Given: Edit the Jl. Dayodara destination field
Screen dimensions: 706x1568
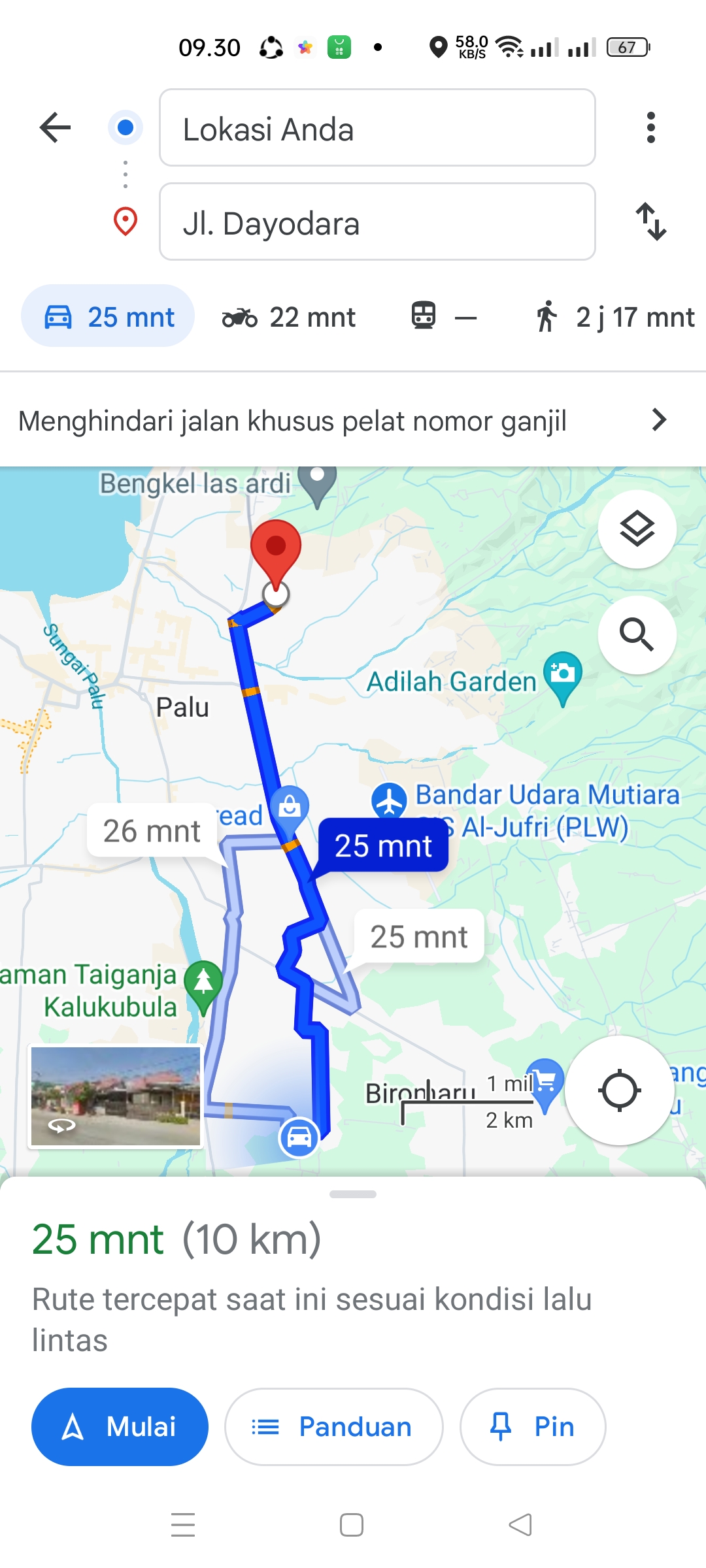Looking at the screenshot, I should pyautogui.click(x=377, y=221).
